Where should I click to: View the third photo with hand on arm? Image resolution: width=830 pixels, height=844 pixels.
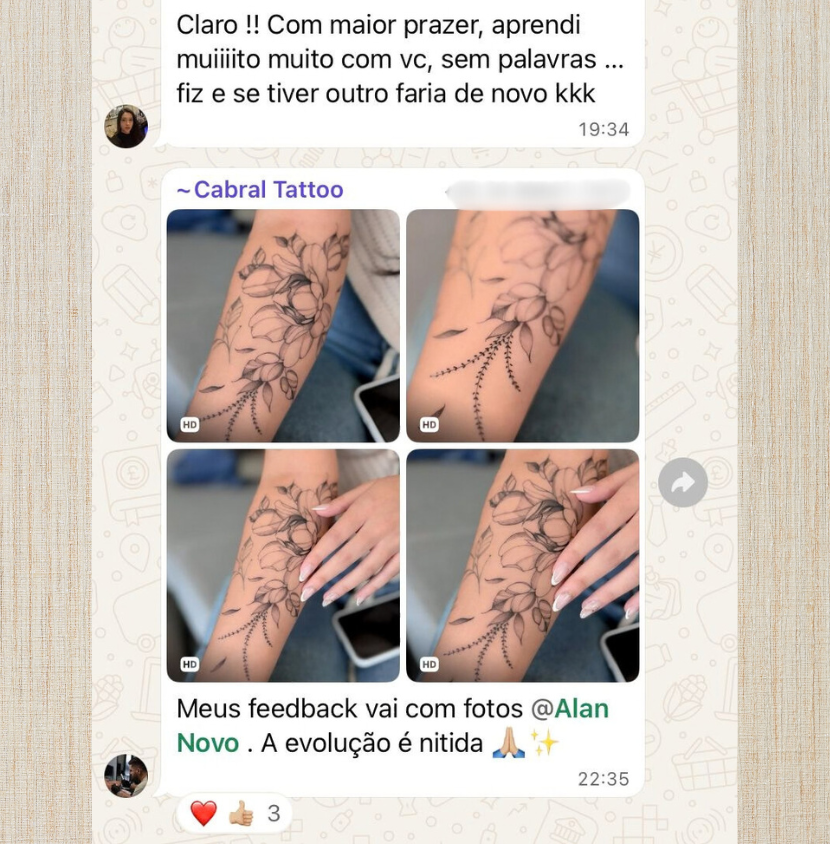tap(283, 565)
